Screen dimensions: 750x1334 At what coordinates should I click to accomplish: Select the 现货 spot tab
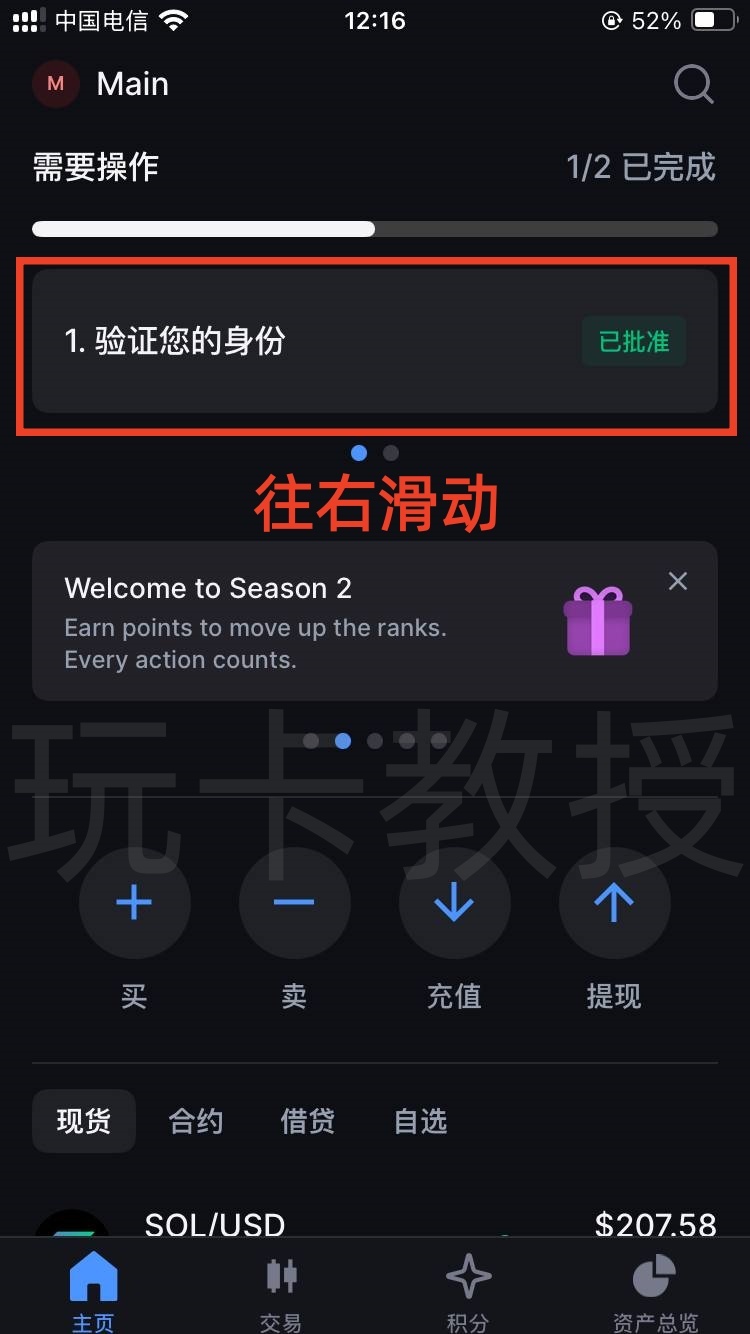[x=83, y=1121]
